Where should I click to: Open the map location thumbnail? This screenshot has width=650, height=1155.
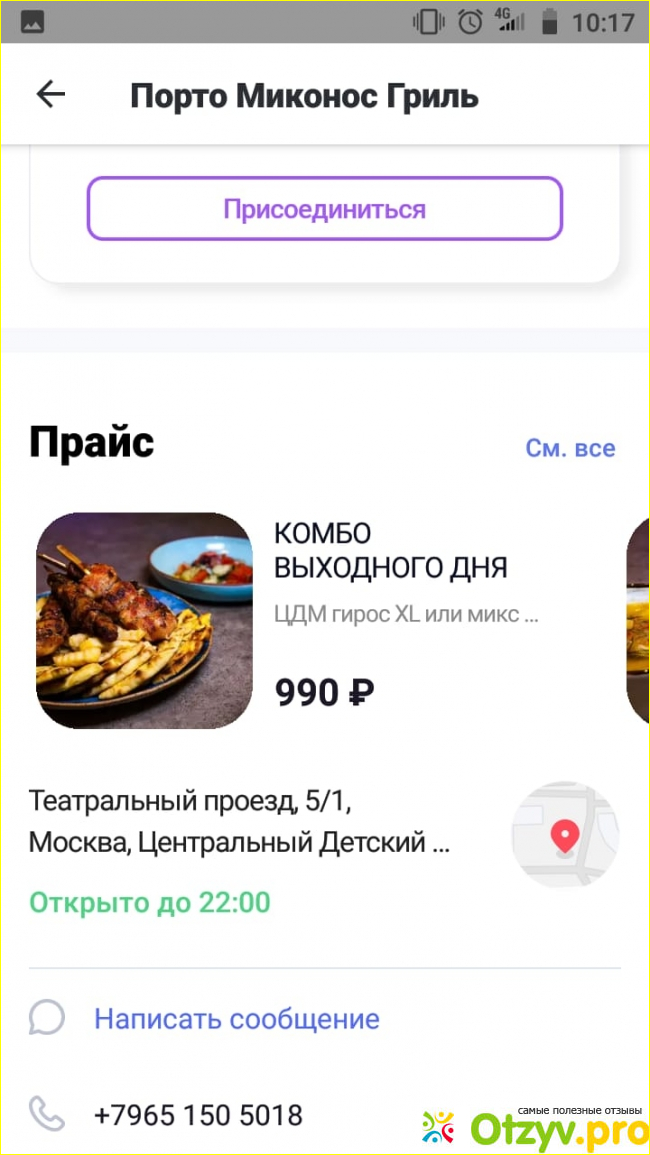[565, 835]
